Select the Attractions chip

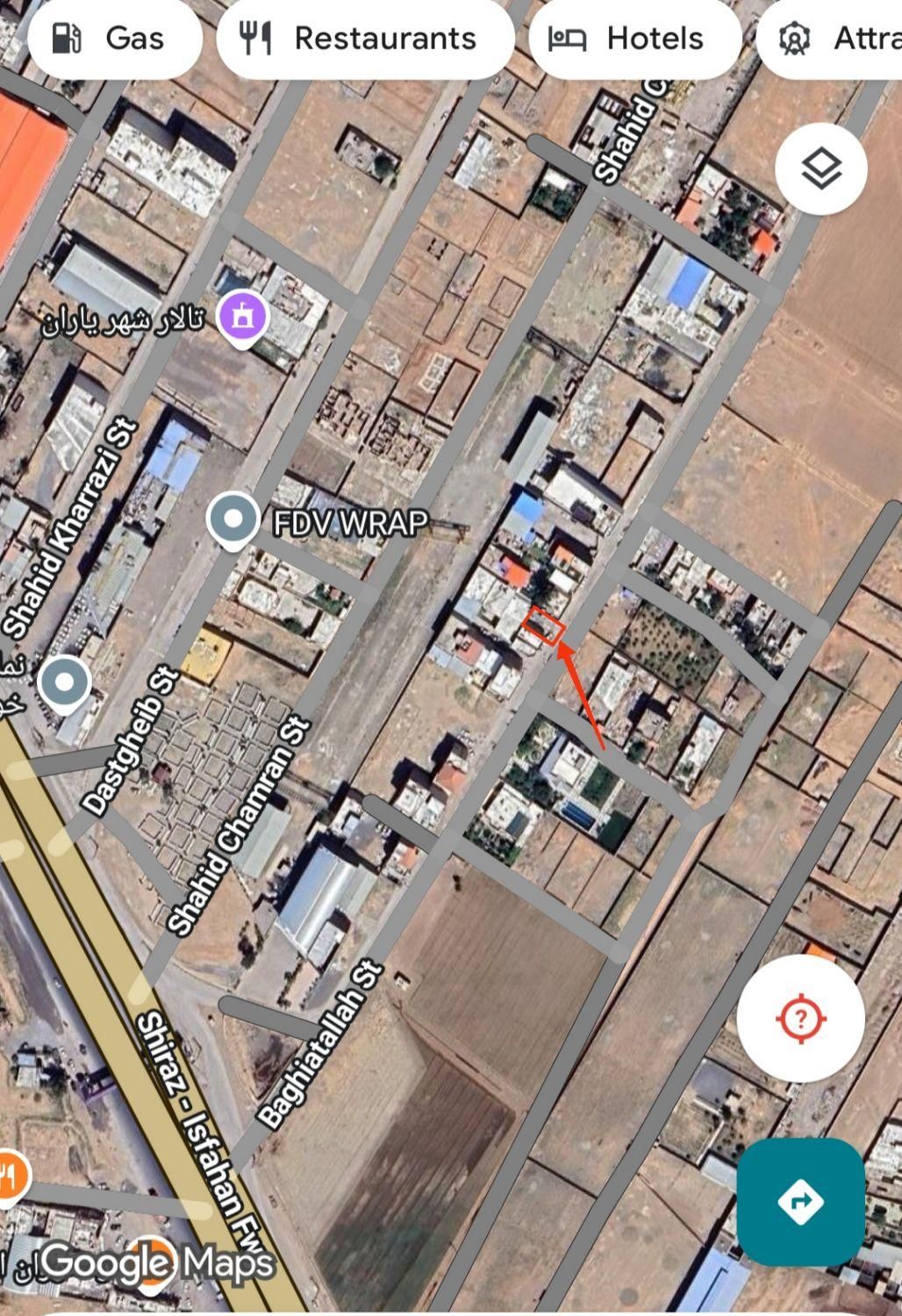[834, 39]
